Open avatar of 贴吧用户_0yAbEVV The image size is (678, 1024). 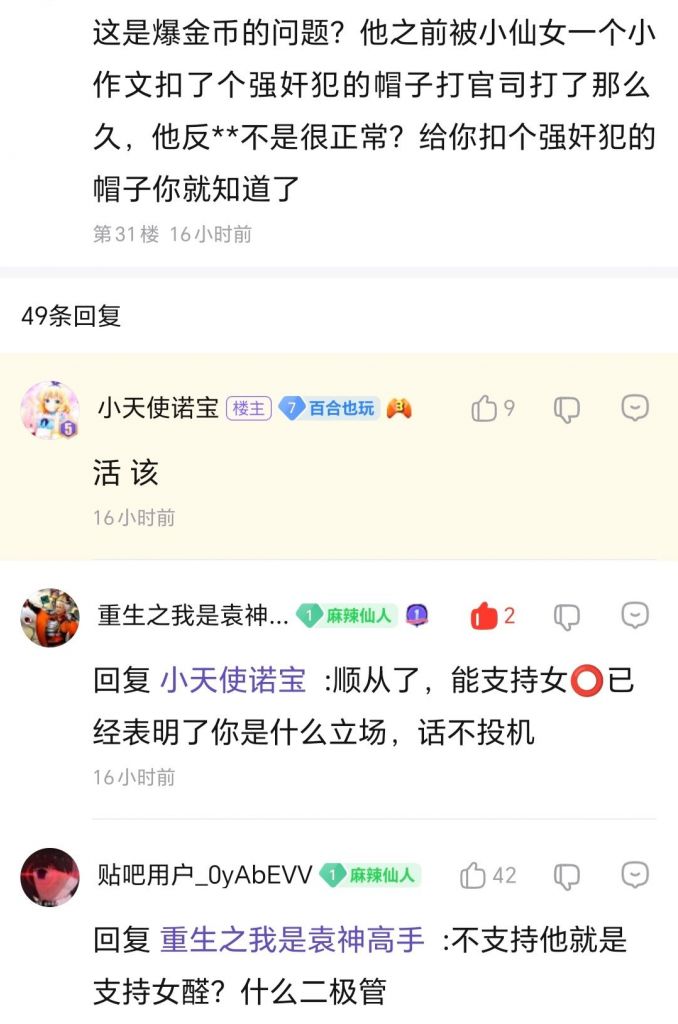click(x=50, y=878)
